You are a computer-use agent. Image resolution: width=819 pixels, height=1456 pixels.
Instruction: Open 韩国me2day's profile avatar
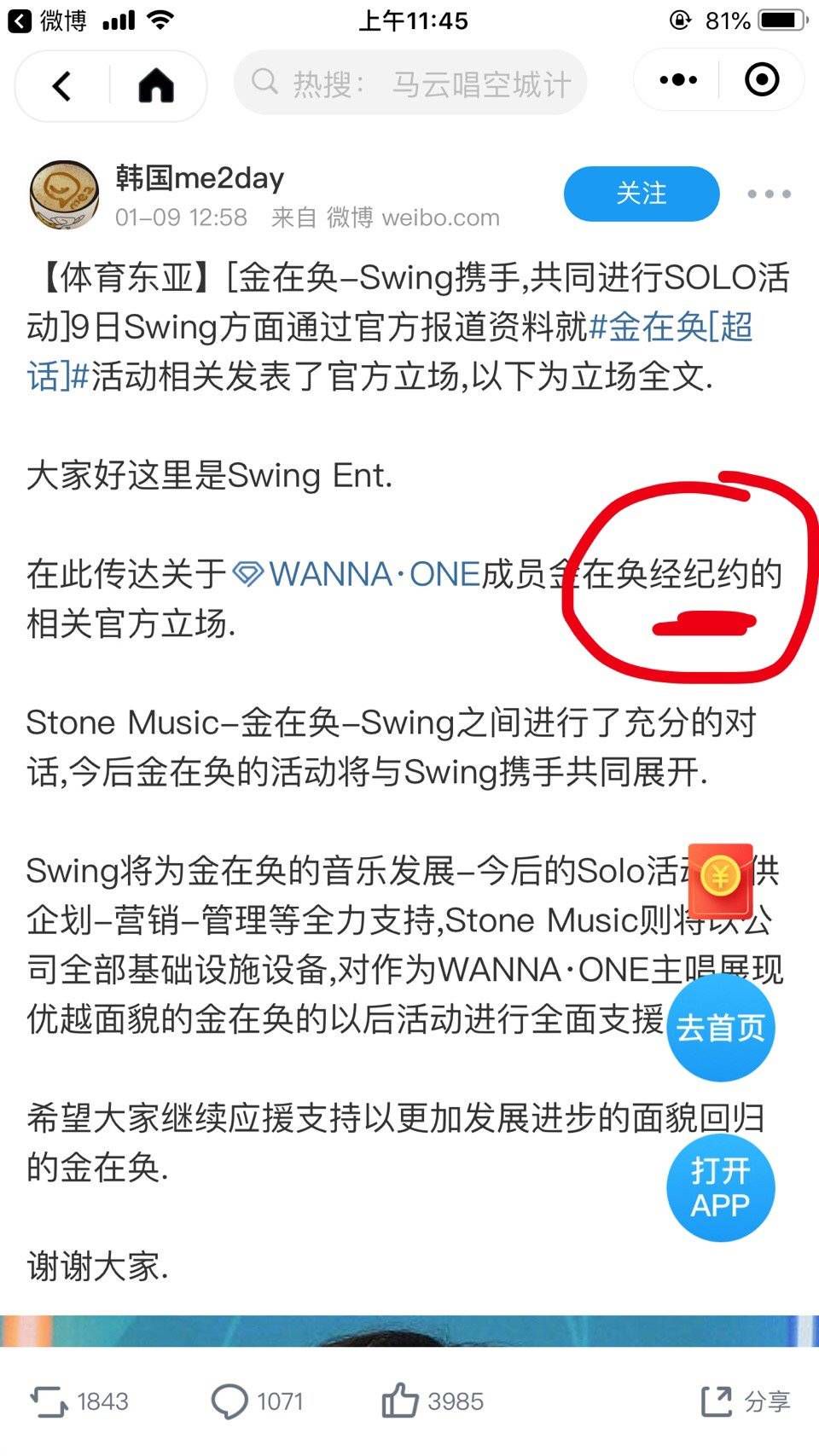click(x=64, y=194)
